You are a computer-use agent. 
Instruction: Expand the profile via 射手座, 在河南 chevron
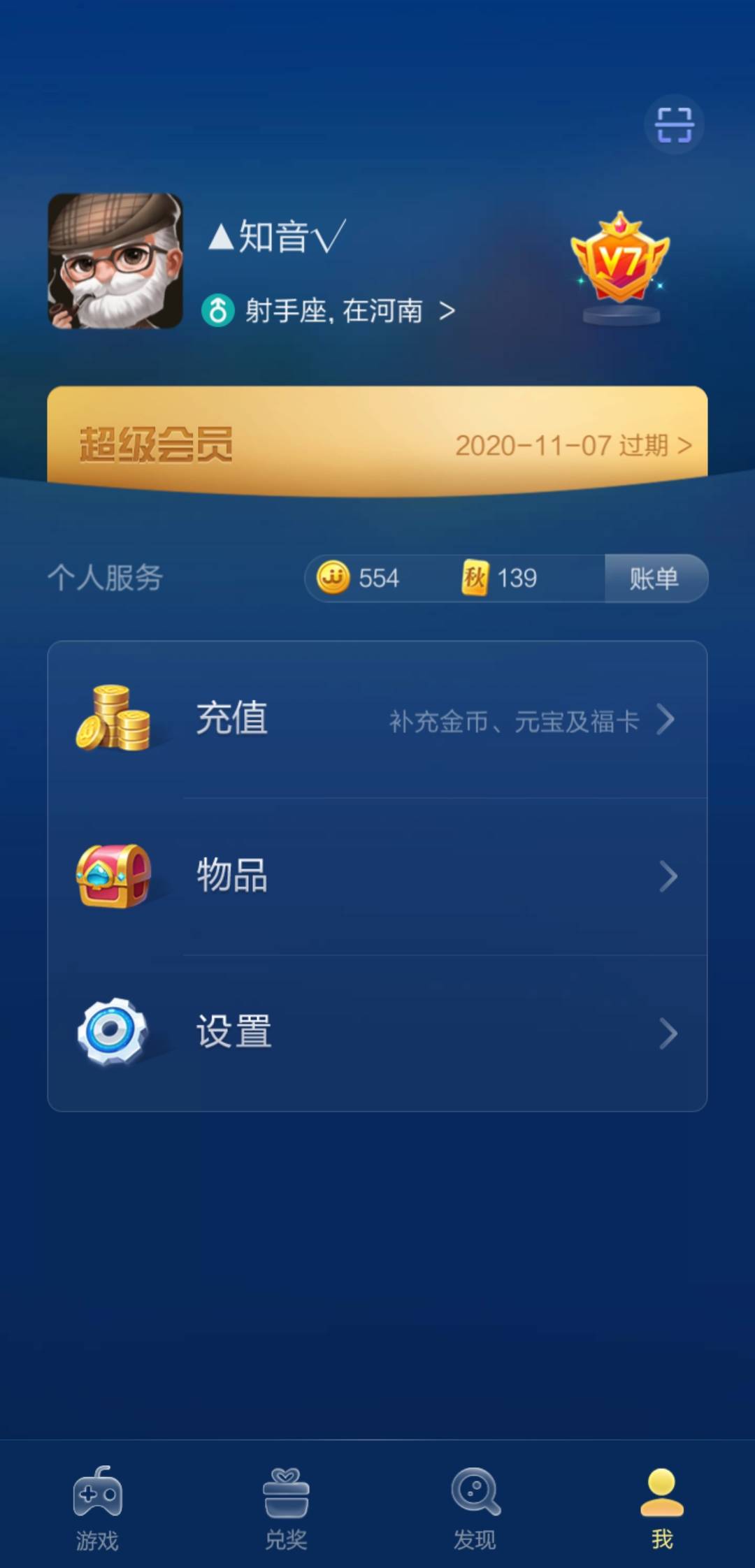448,310
